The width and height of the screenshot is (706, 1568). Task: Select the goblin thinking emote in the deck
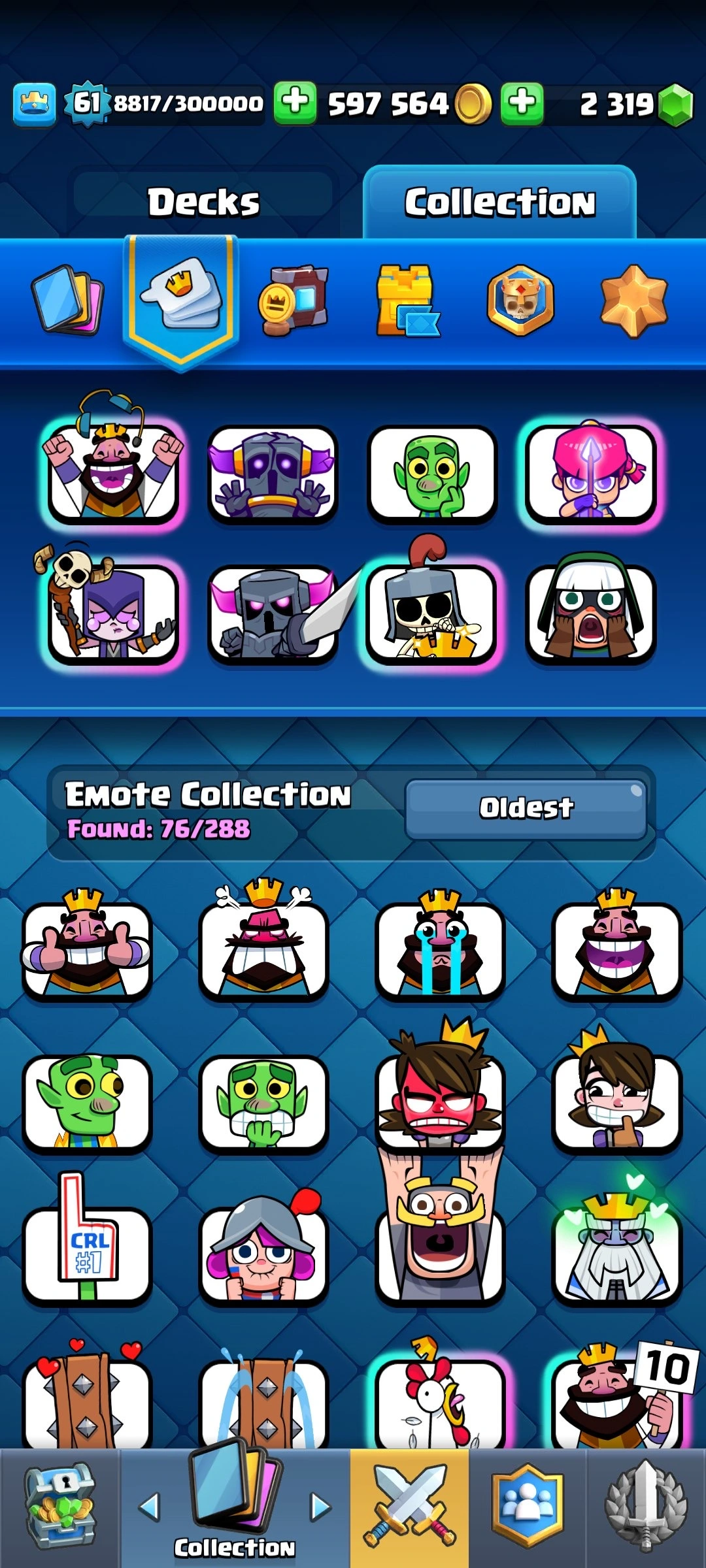[x=431, y=475]
